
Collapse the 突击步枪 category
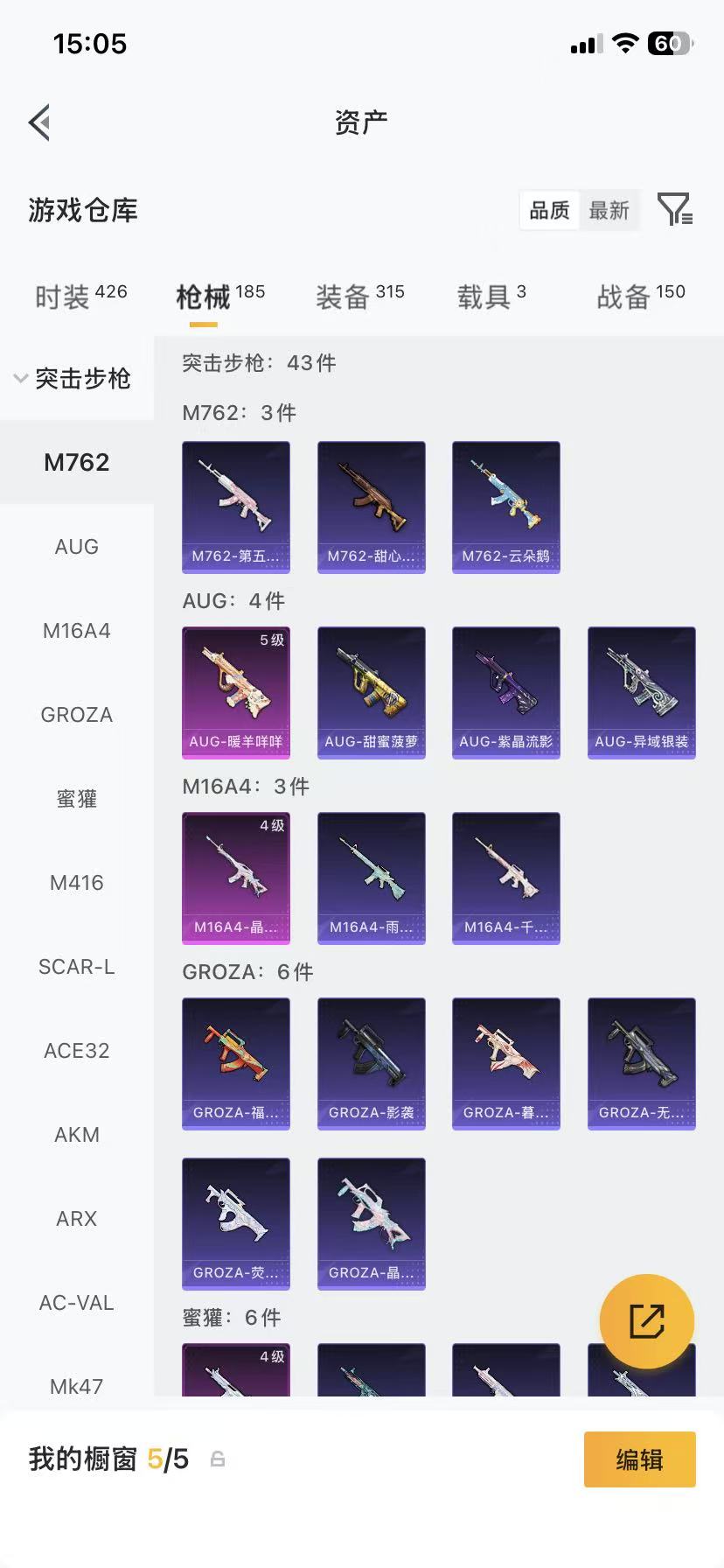pyautogui.click(x=73, y=378)
